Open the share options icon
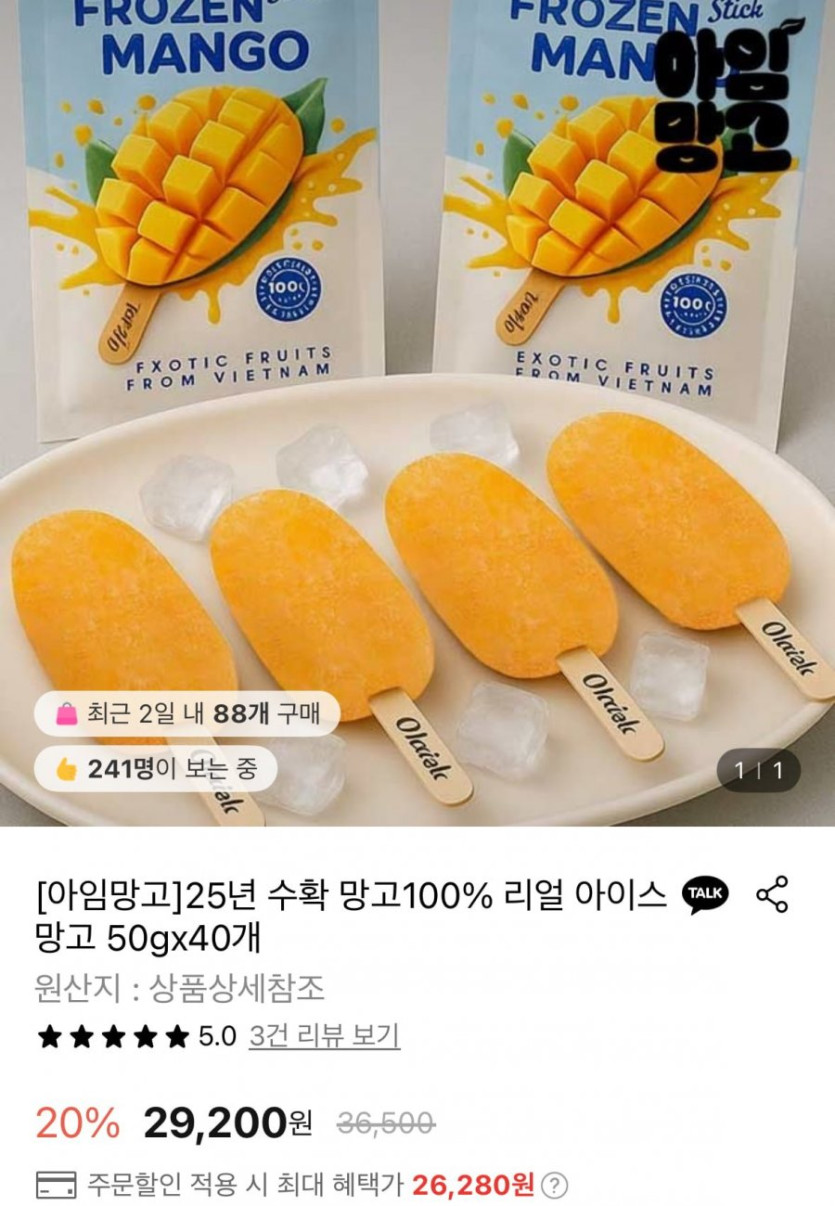Screen dimensions: 835x1206 pyautogui.click(x=772, y=893)
